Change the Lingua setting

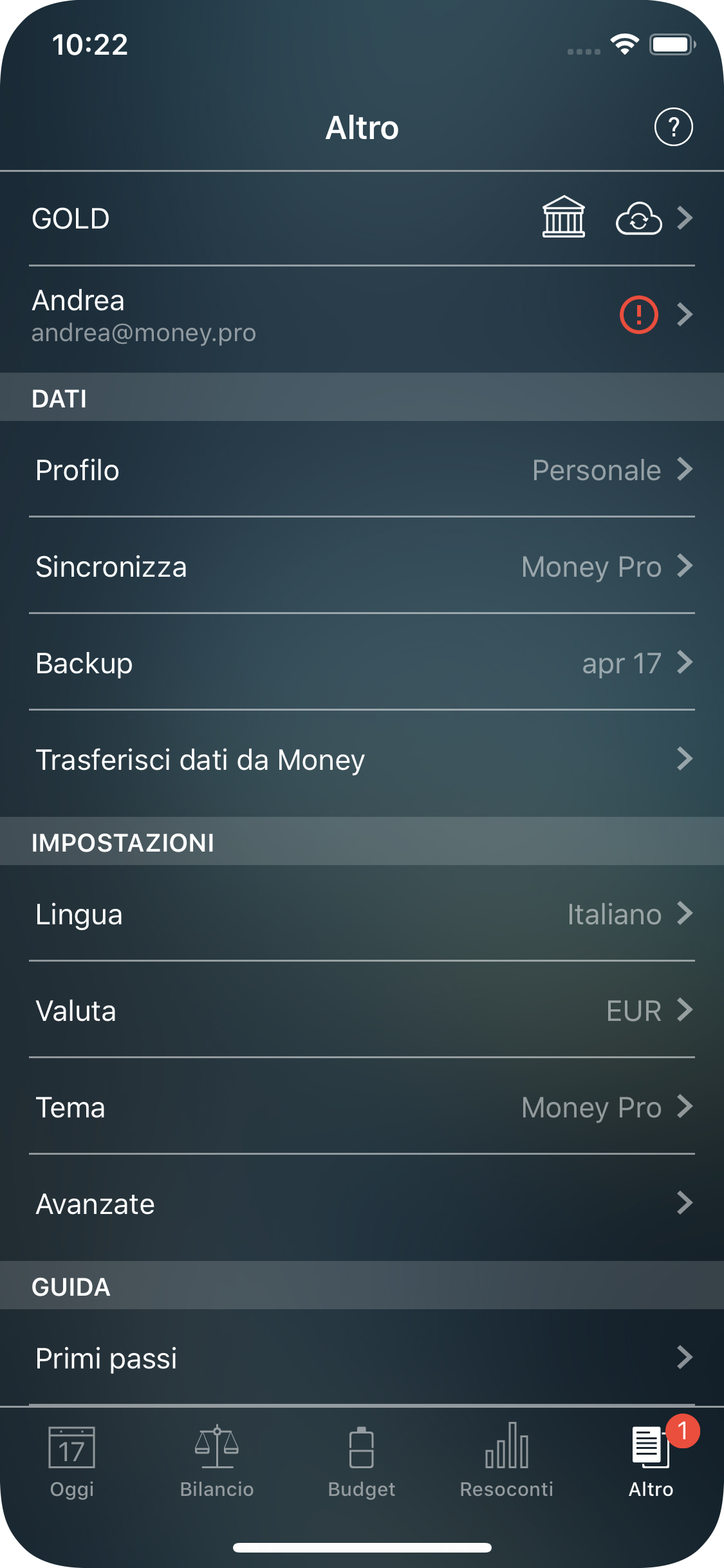pyautogui.click(x=362, y=914)
